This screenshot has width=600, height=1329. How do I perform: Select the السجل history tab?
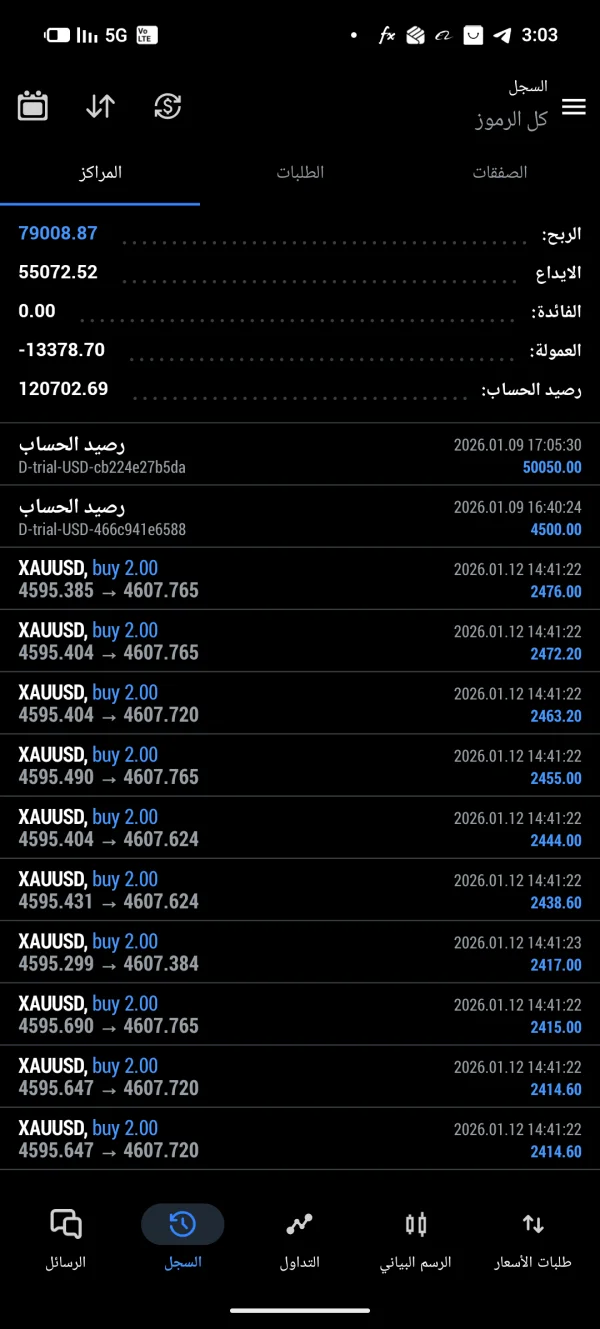point(183,1238)
